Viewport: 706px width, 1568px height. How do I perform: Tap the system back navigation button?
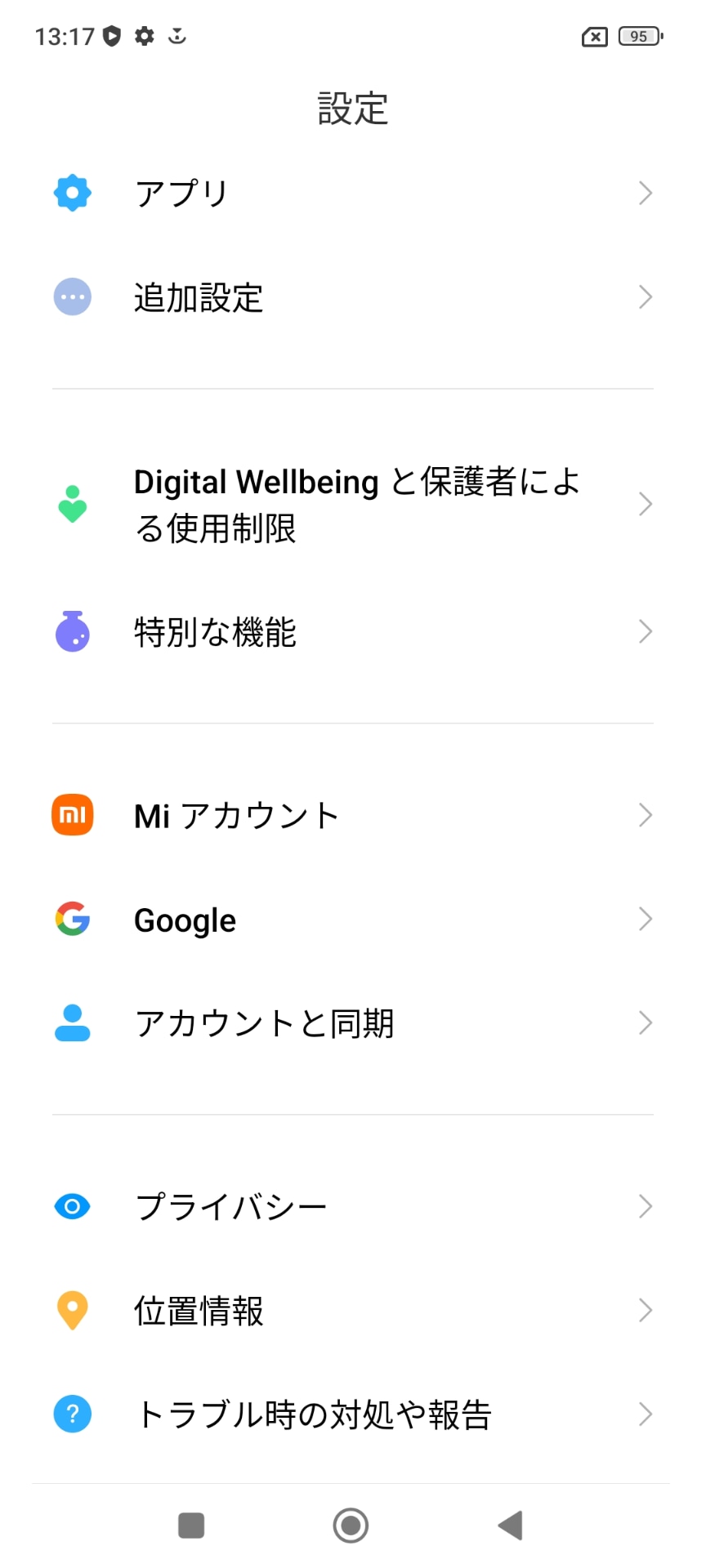[511, 1526]
